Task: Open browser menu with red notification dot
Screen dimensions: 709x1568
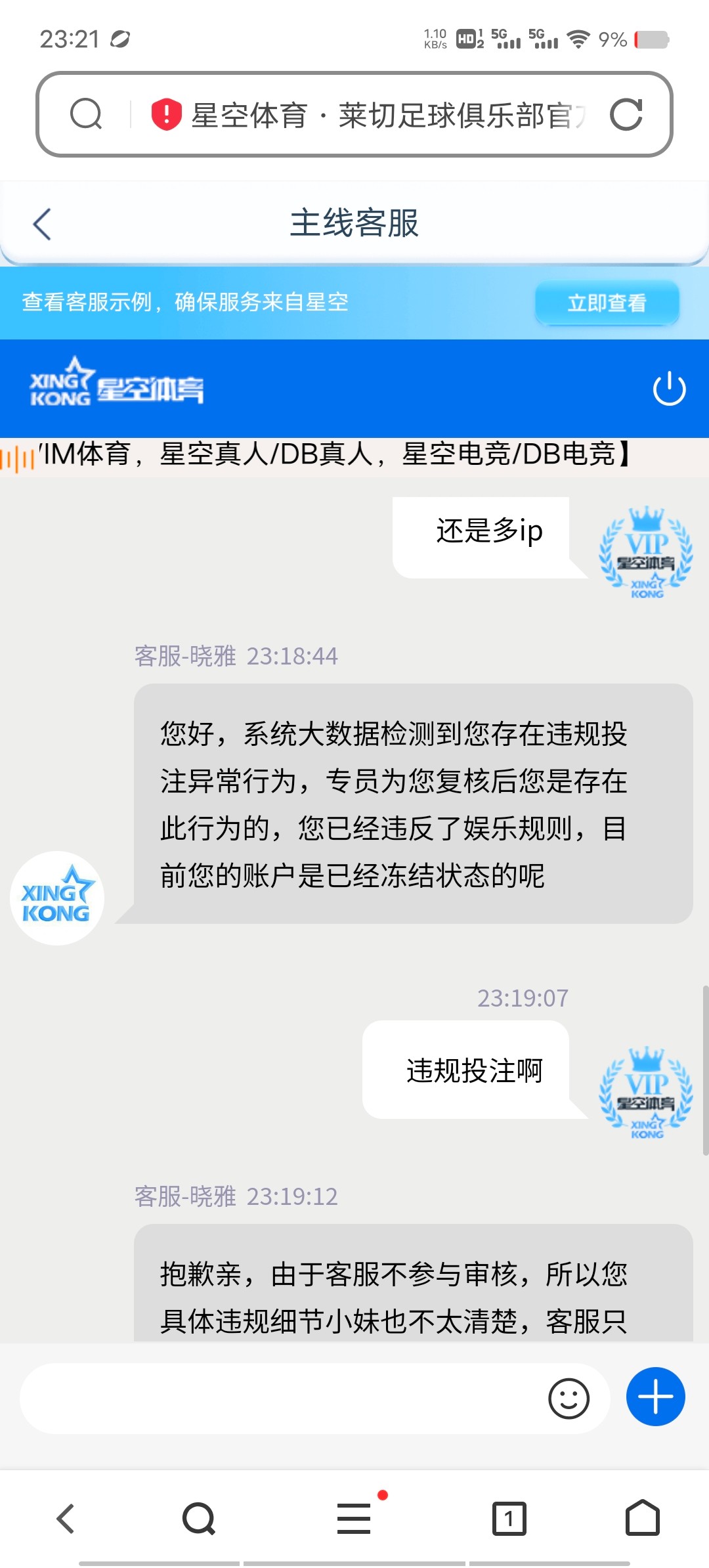Action: 354,1518
